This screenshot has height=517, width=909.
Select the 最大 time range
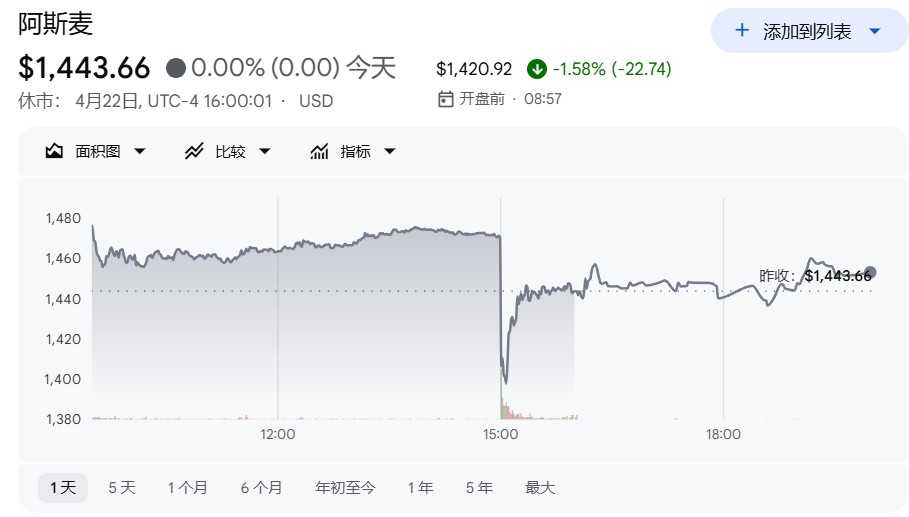(540, 487)
